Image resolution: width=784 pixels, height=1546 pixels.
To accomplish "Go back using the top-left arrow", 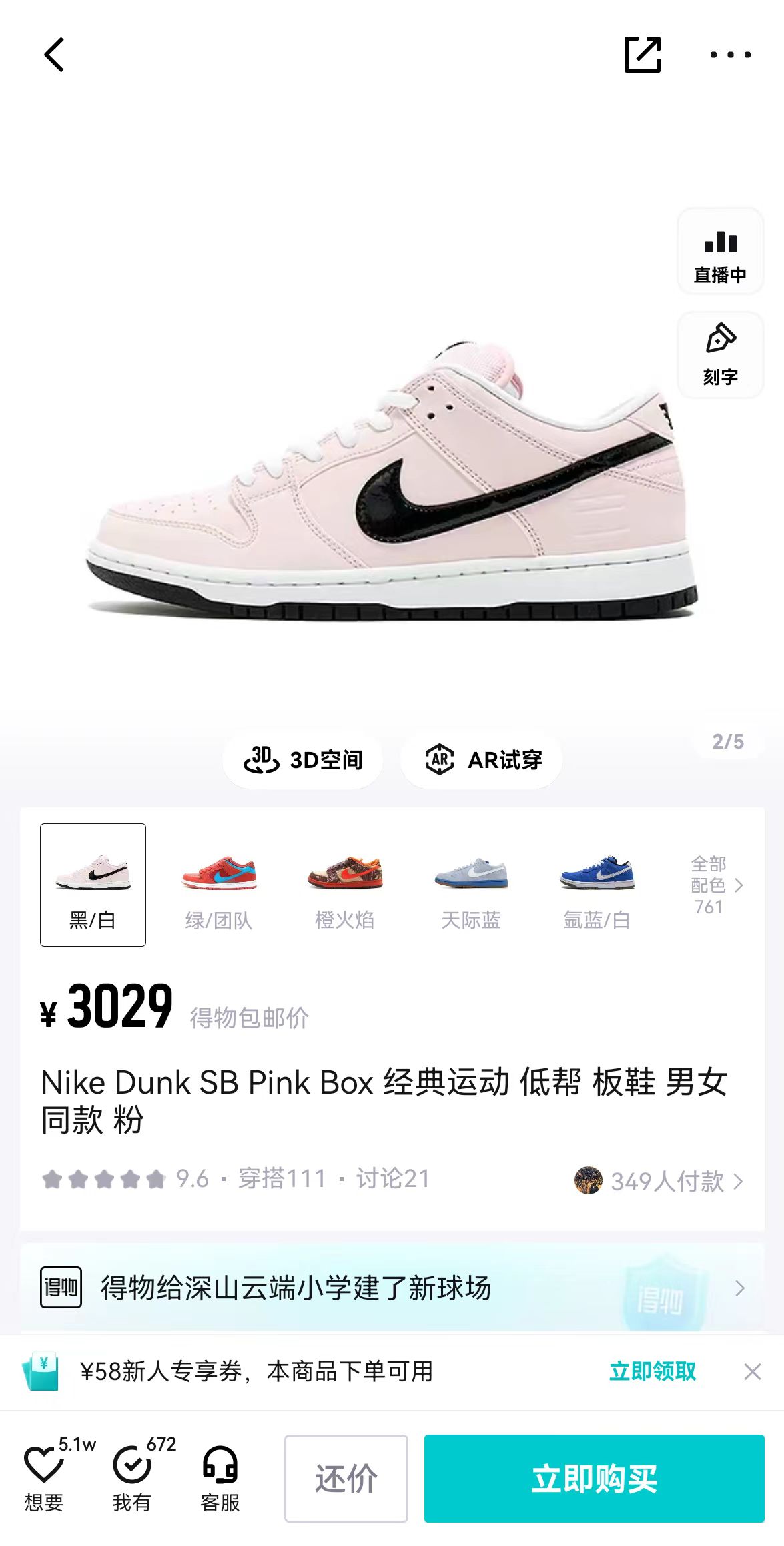I will coord(54,55).
